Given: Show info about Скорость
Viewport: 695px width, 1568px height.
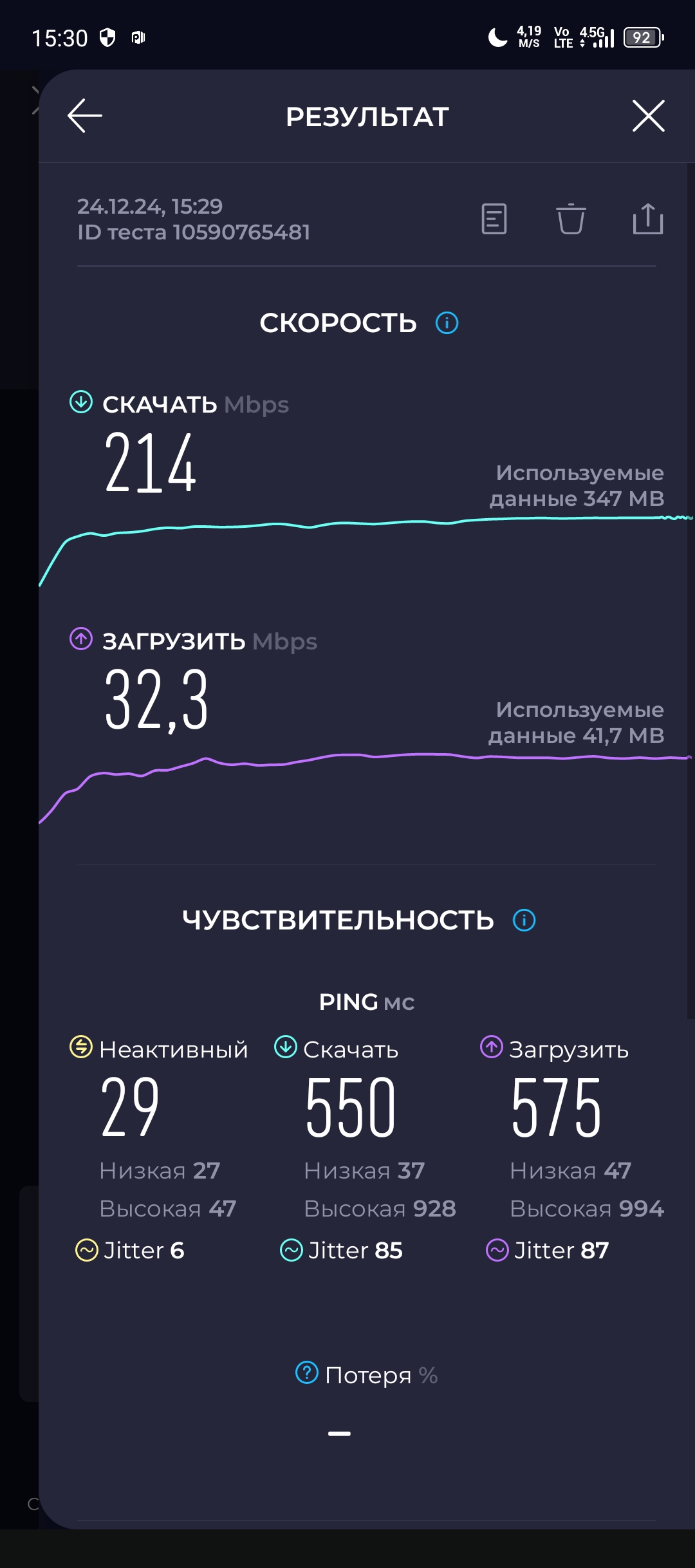Looking at the screenshot, I should tap(447, 322).
